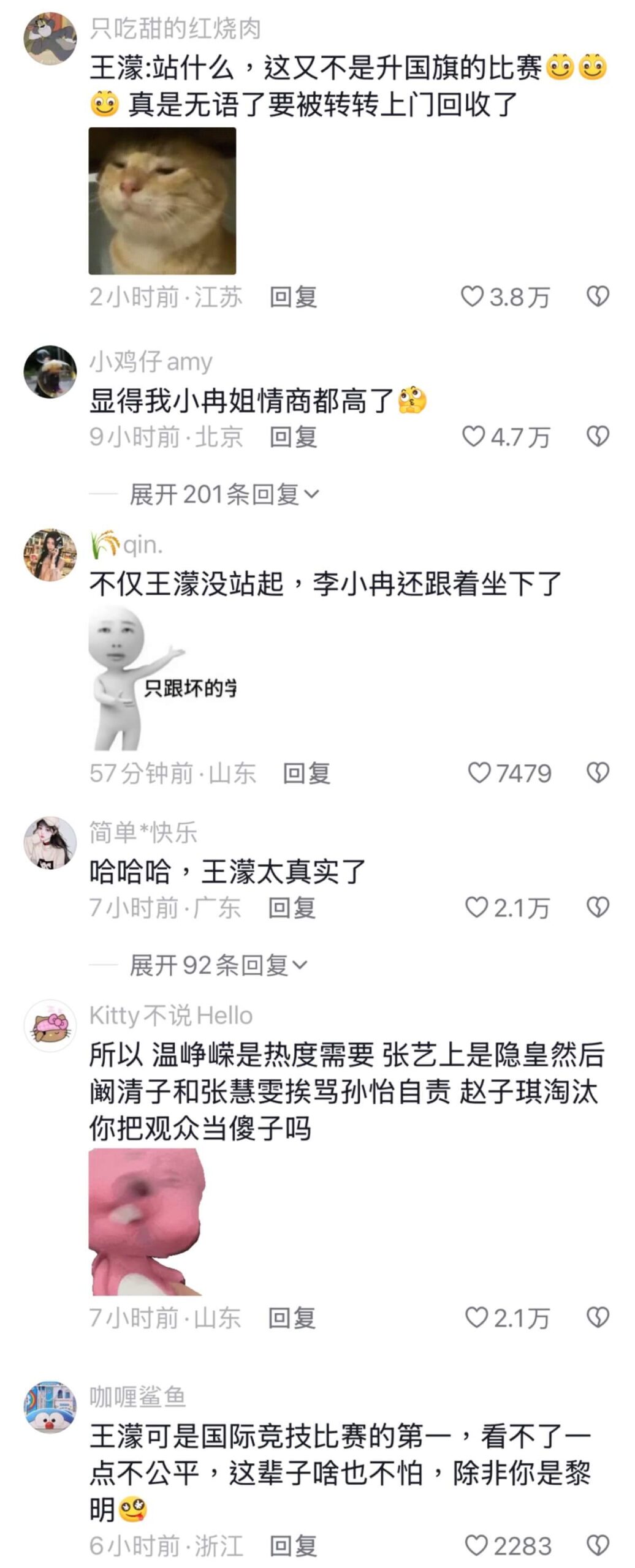Screen dimensions: 635x1568
Task: Dislike qin.'s comment
Action: pos(598,773)
